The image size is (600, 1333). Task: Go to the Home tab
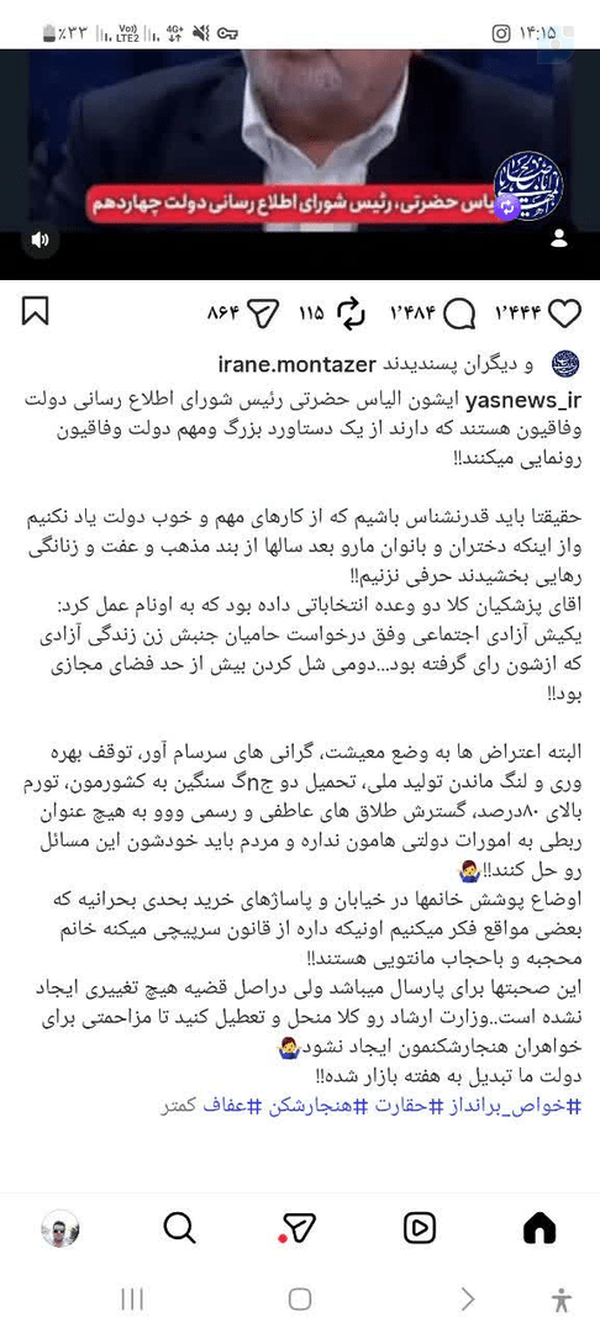click(x=539, y=1226)
